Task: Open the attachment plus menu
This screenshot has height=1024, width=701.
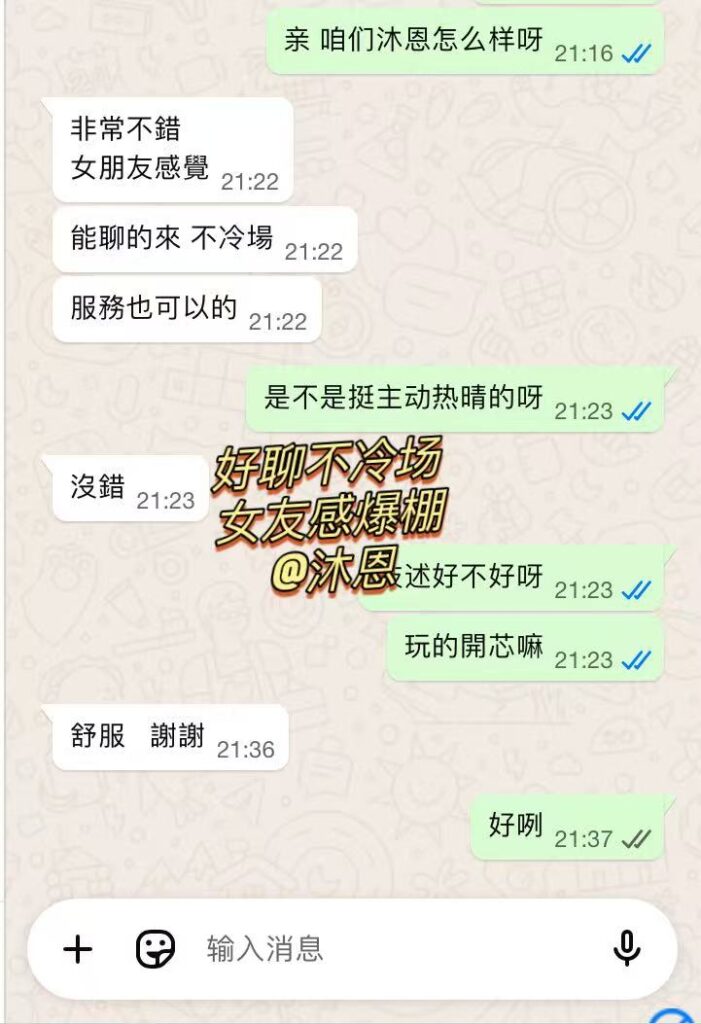Action: pos(77,948)
